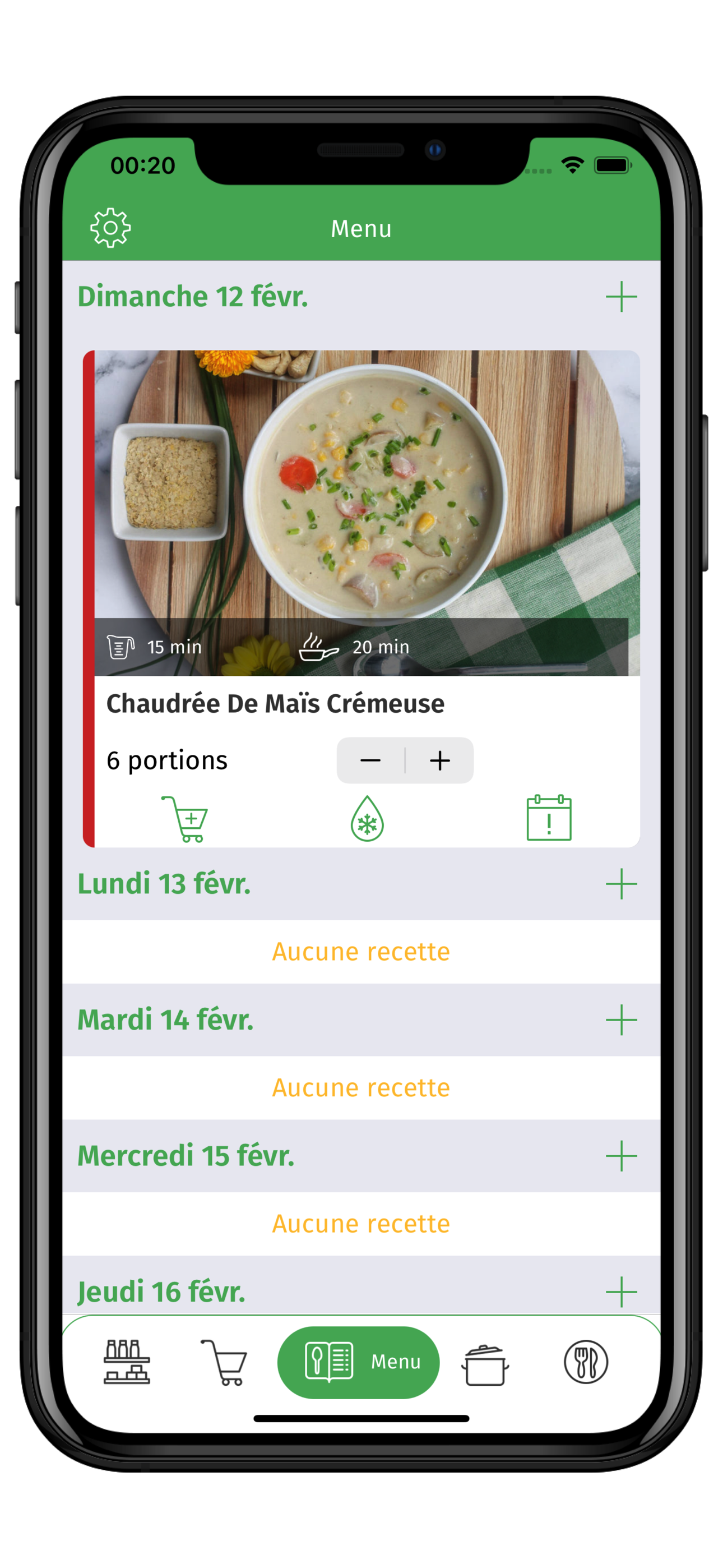This screenshot has width=723, height=1568.
Task: Add a recipe to Jeudi 16 févr.
Action: (x=622, y=1292)
